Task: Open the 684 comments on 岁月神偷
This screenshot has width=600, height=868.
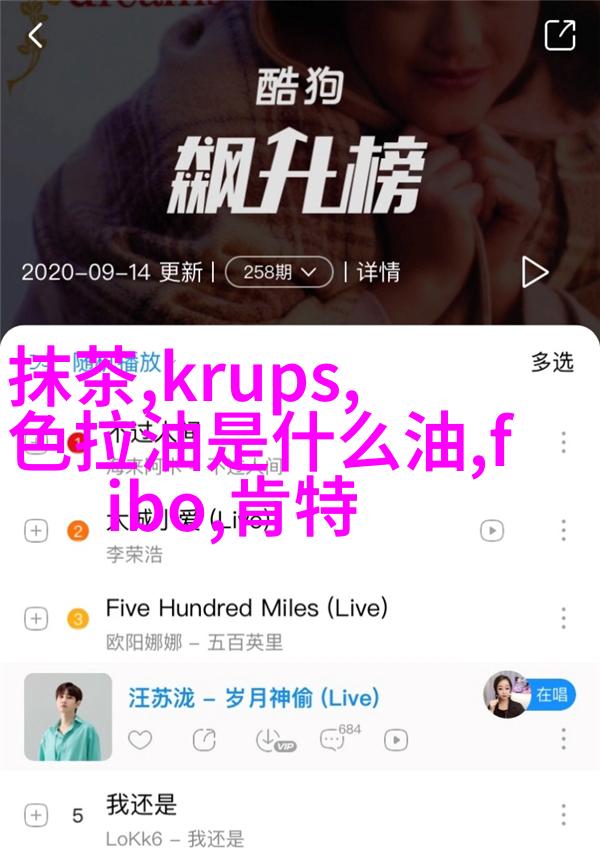Action: (x=333, y=741)
